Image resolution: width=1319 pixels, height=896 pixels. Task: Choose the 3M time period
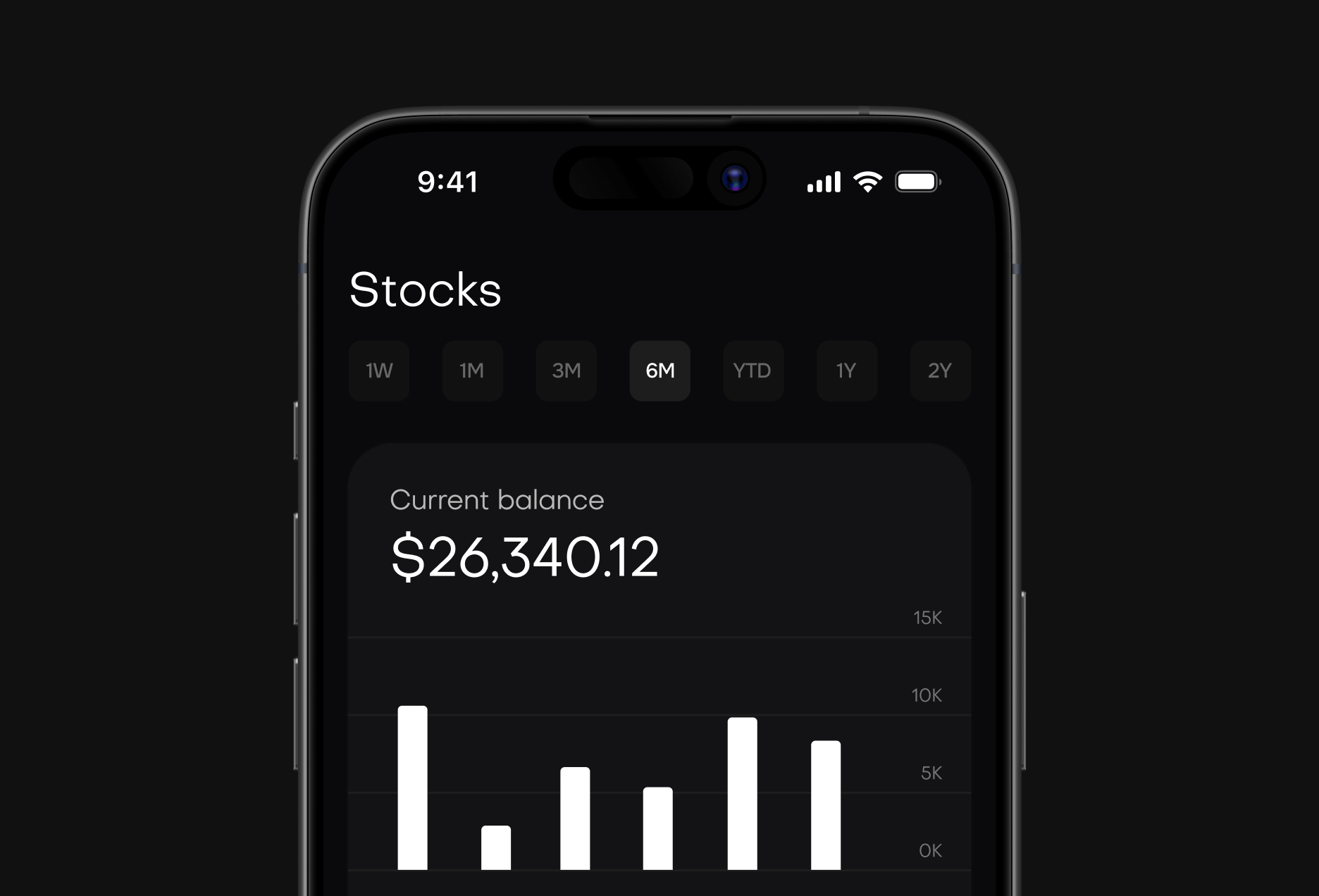[x=566, y=371]
